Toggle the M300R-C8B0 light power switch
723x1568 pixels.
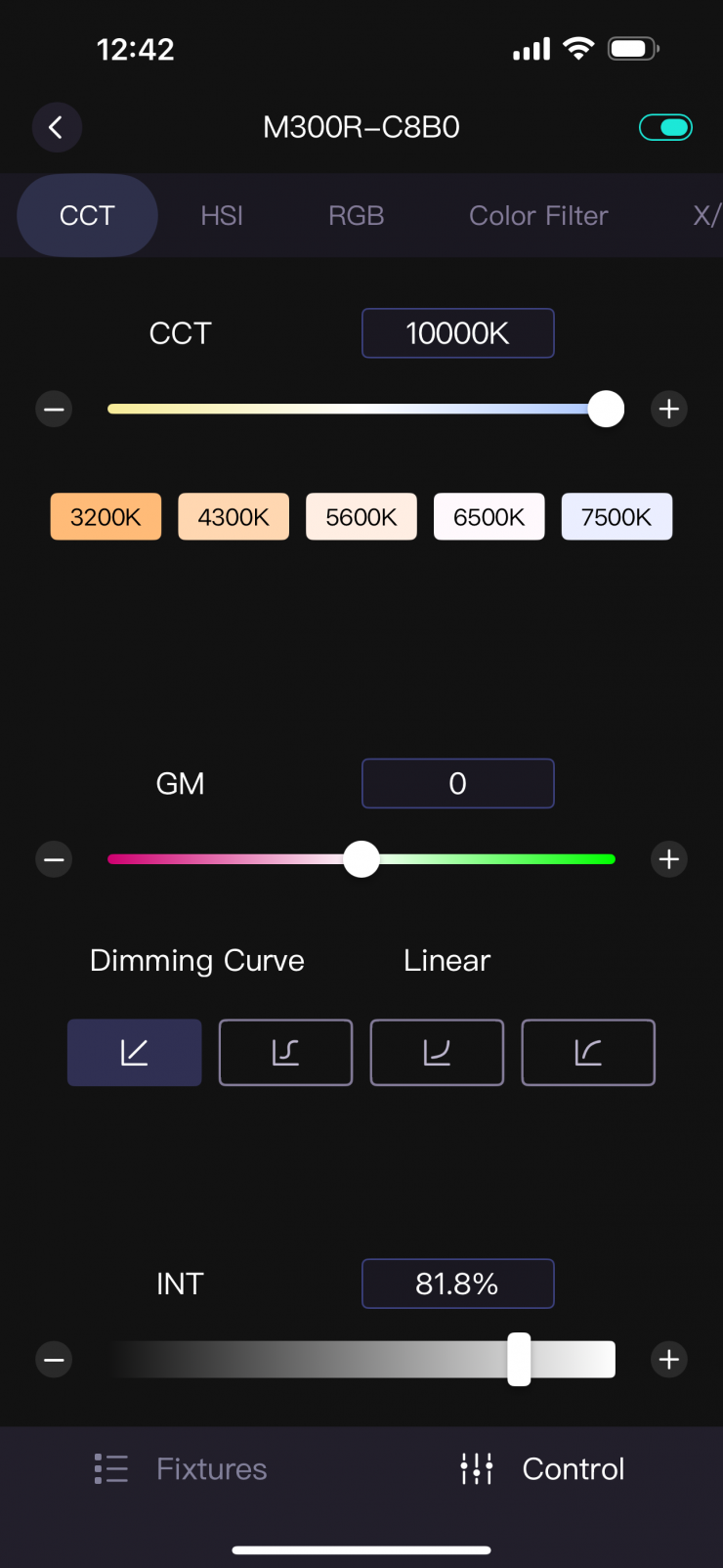click(x=665, y=127)
